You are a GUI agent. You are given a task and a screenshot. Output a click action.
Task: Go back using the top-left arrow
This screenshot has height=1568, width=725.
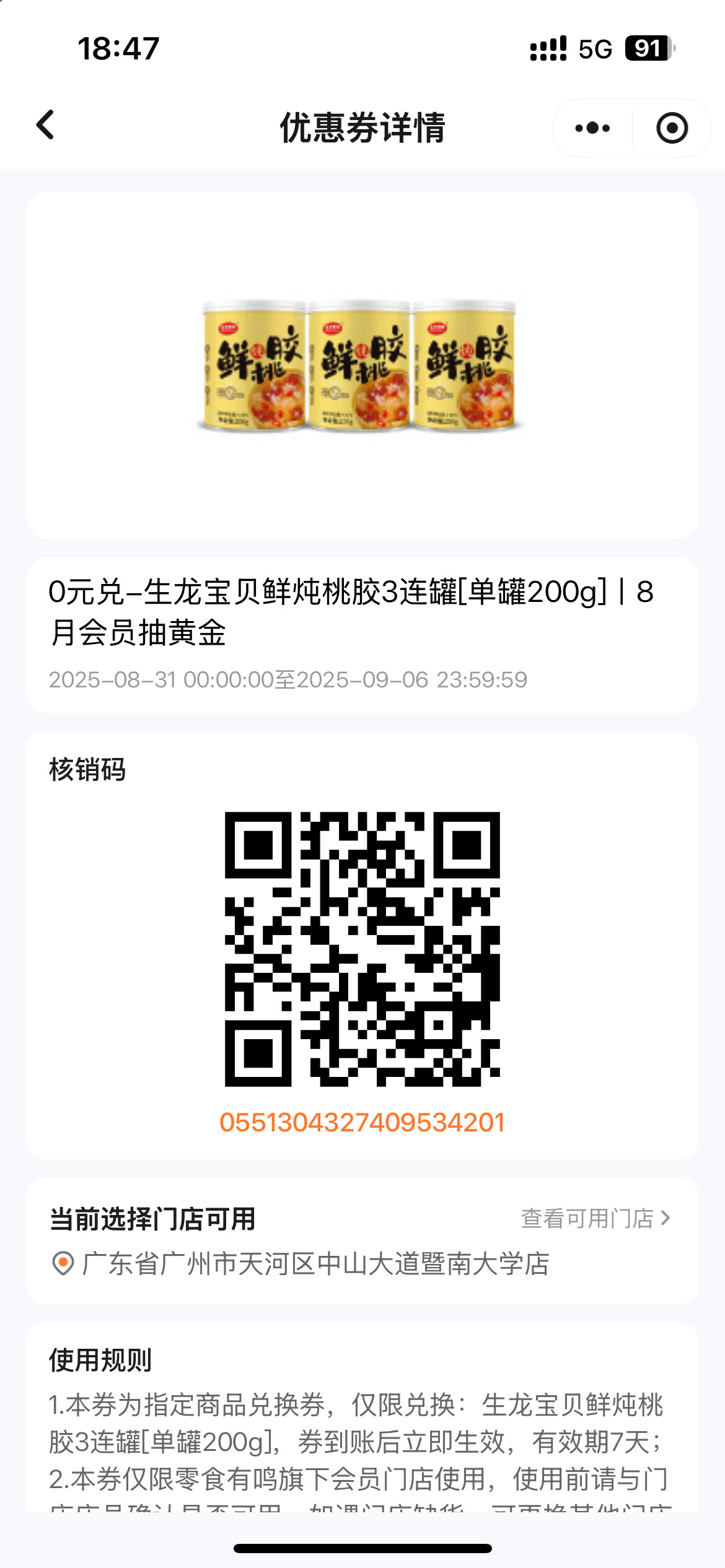pyautogui.click(x=45, y=126)
